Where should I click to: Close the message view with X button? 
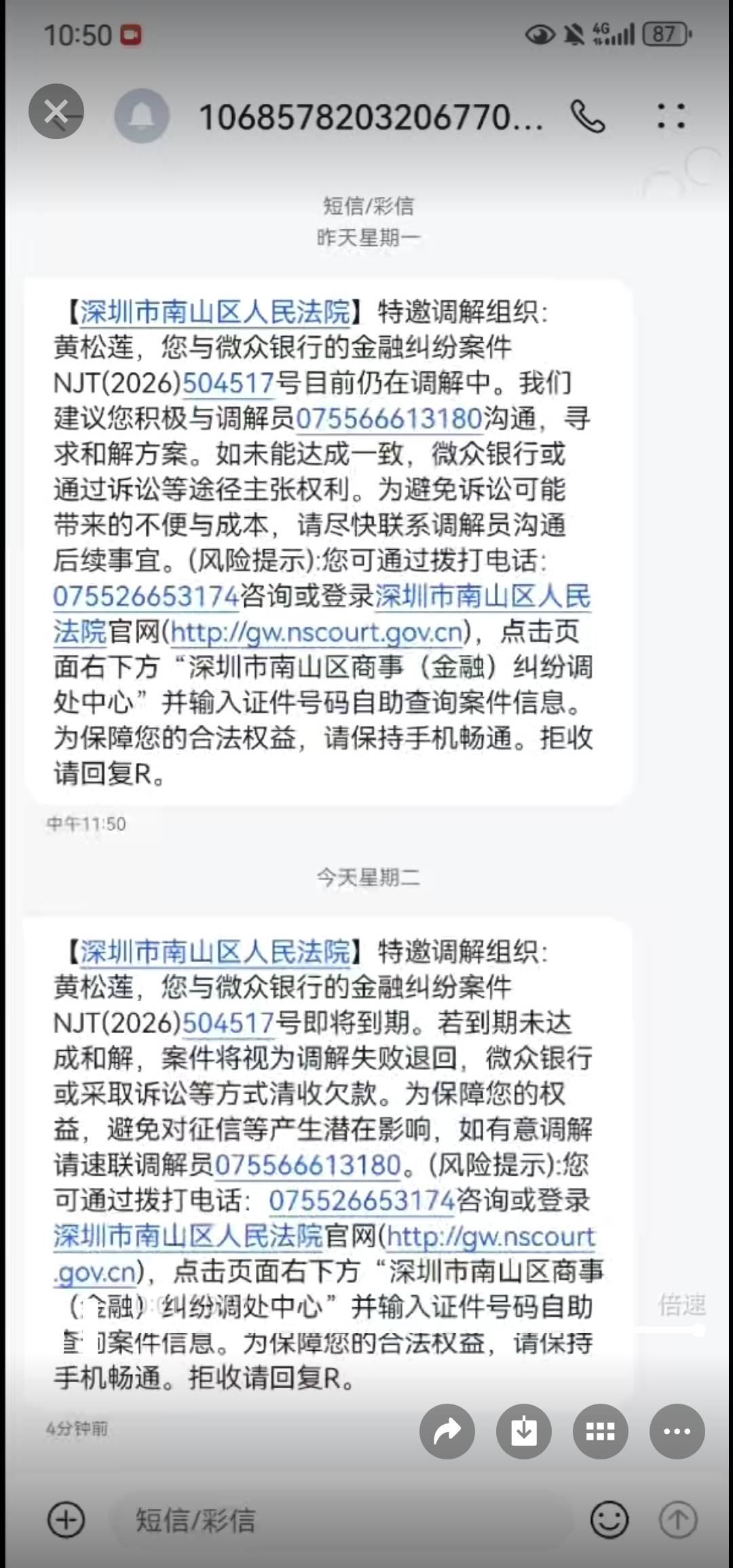(56, 111)
